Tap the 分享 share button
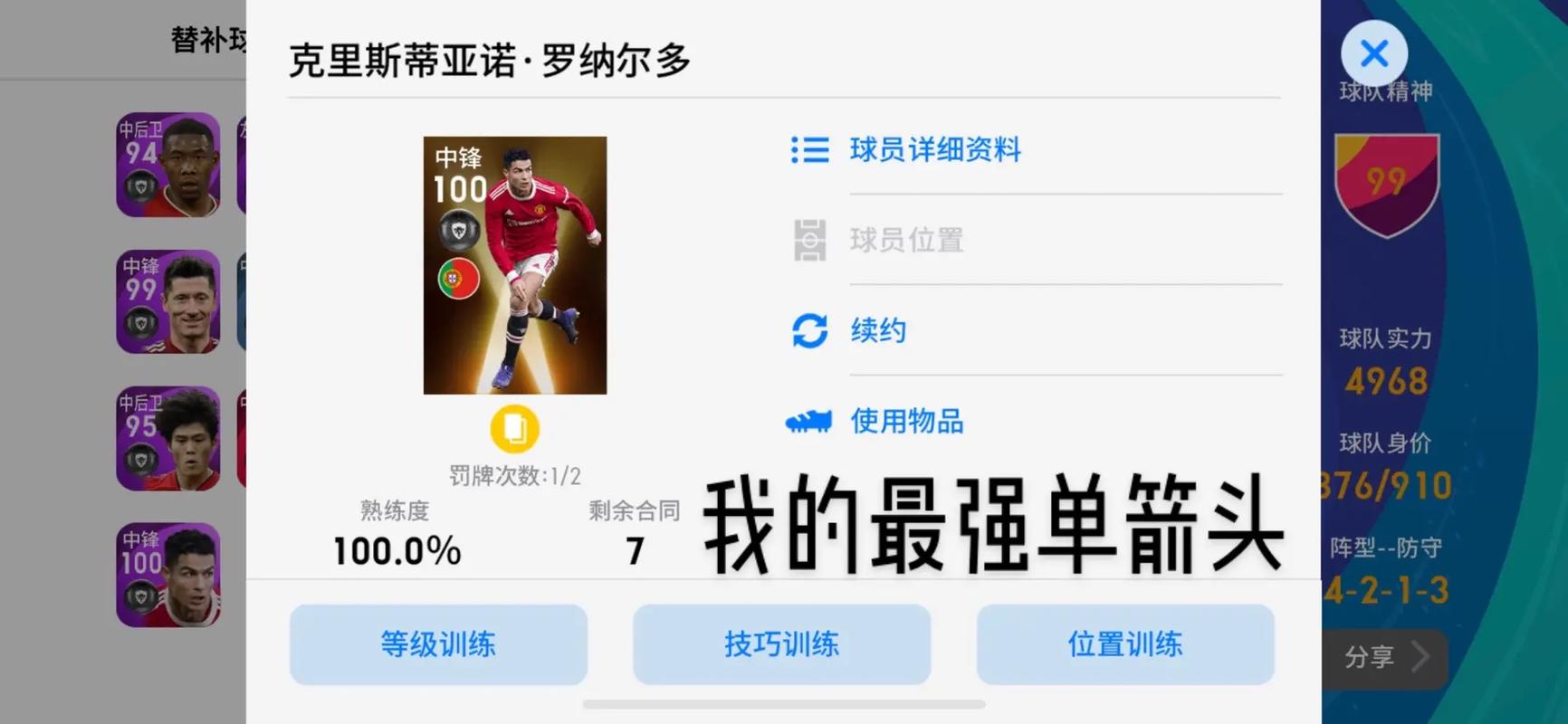 [1384, 657]
